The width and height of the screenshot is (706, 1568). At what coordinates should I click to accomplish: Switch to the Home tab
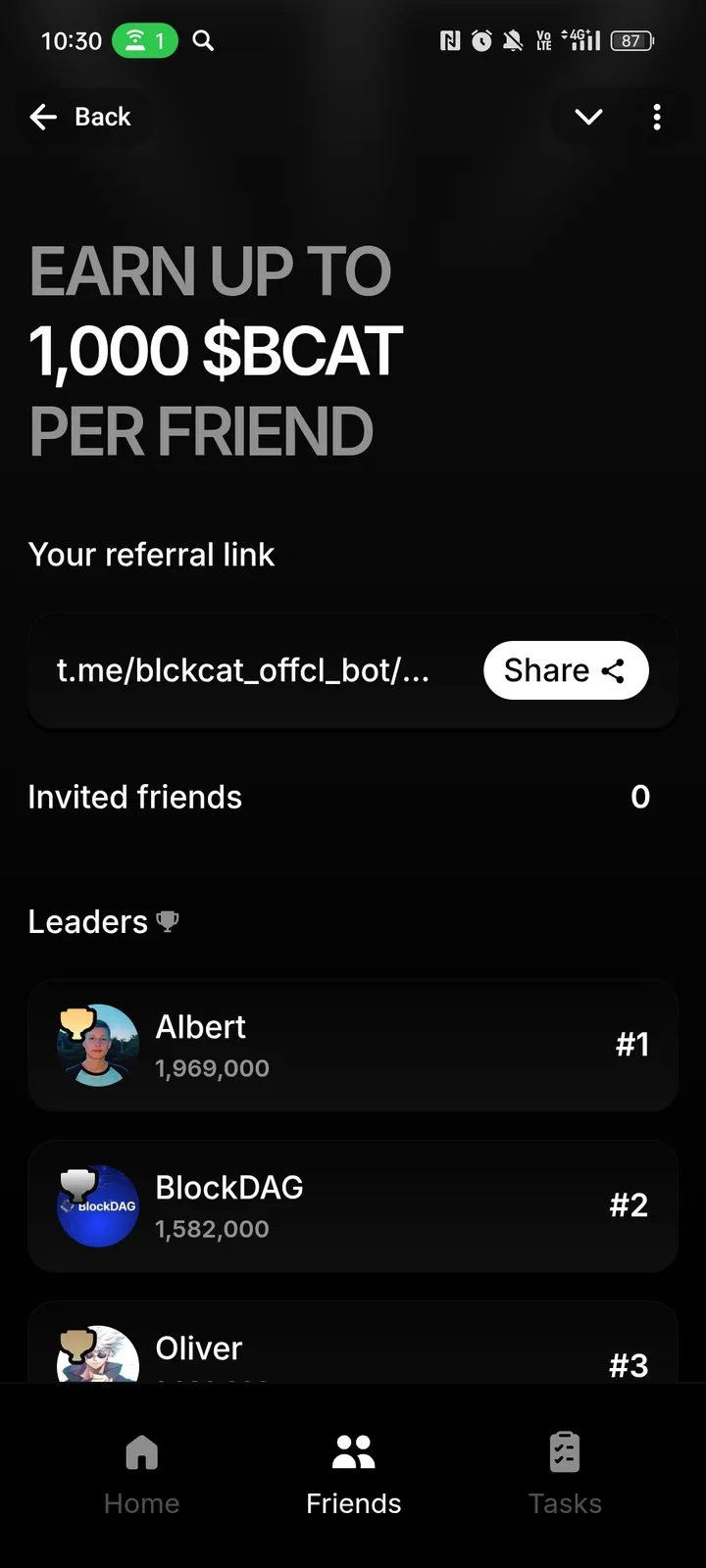point(141,1502)
